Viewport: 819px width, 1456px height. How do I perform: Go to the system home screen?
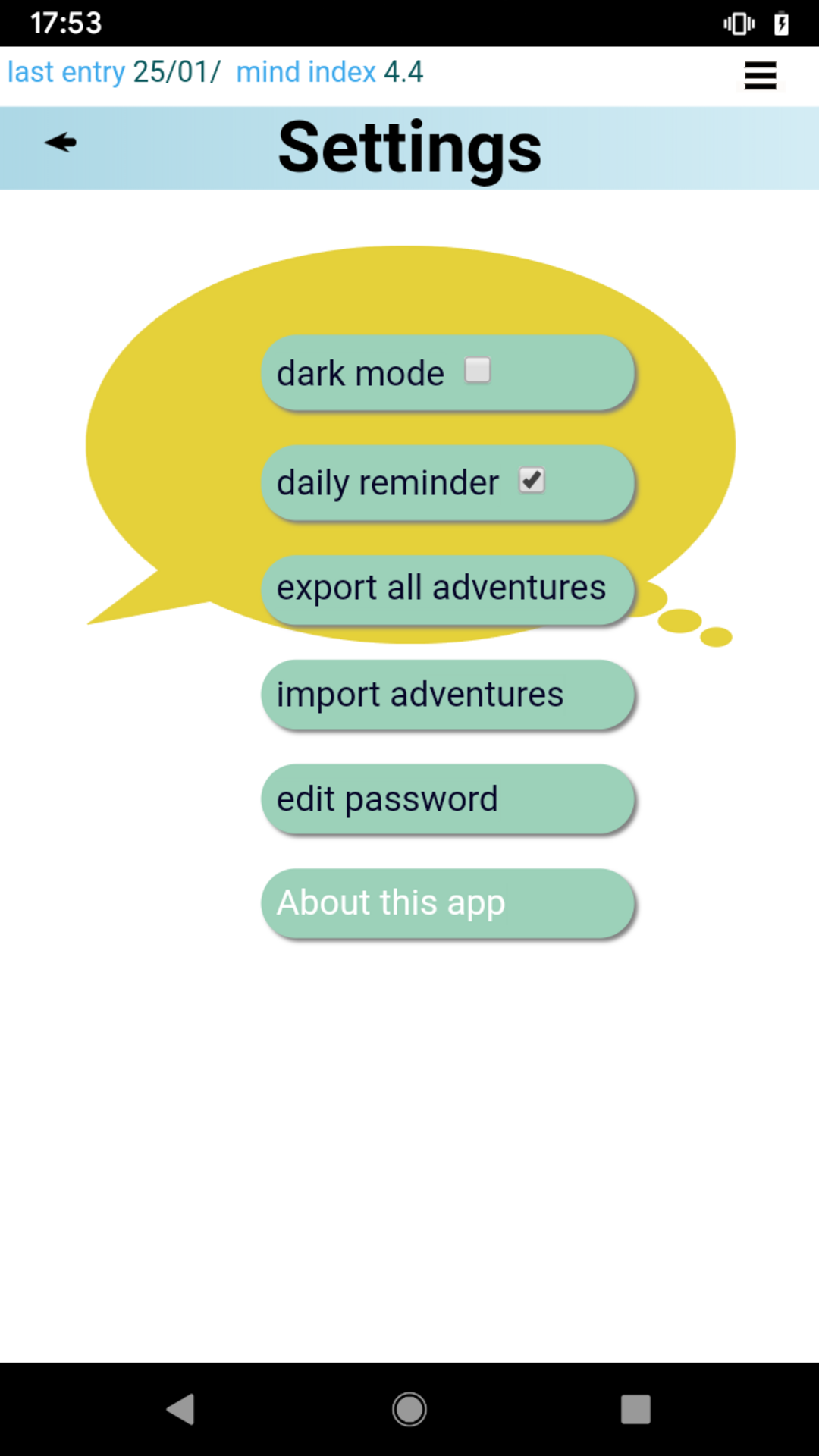point(409,1410)
